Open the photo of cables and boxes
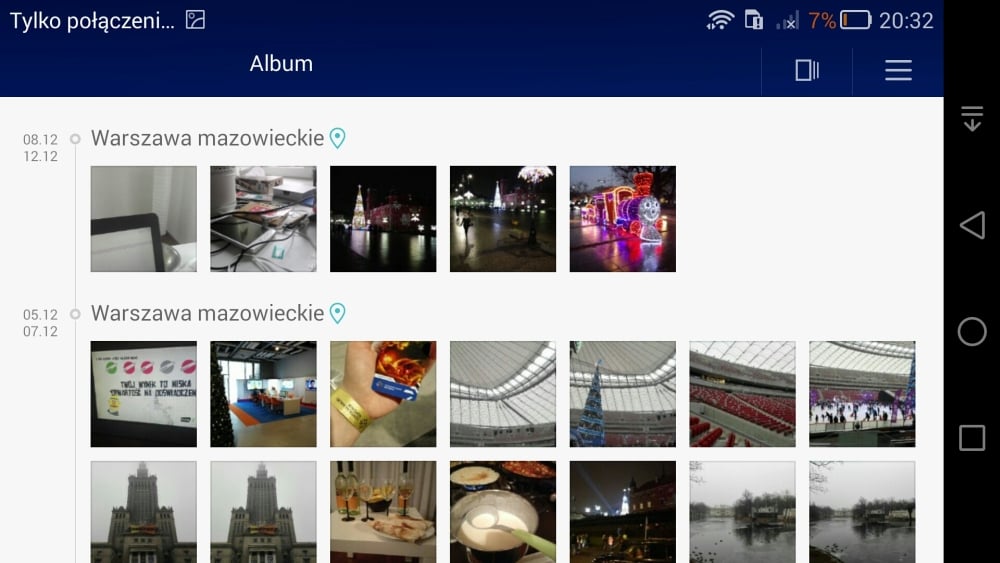This screenshot has width=1000, height=563. pos(263,219)
